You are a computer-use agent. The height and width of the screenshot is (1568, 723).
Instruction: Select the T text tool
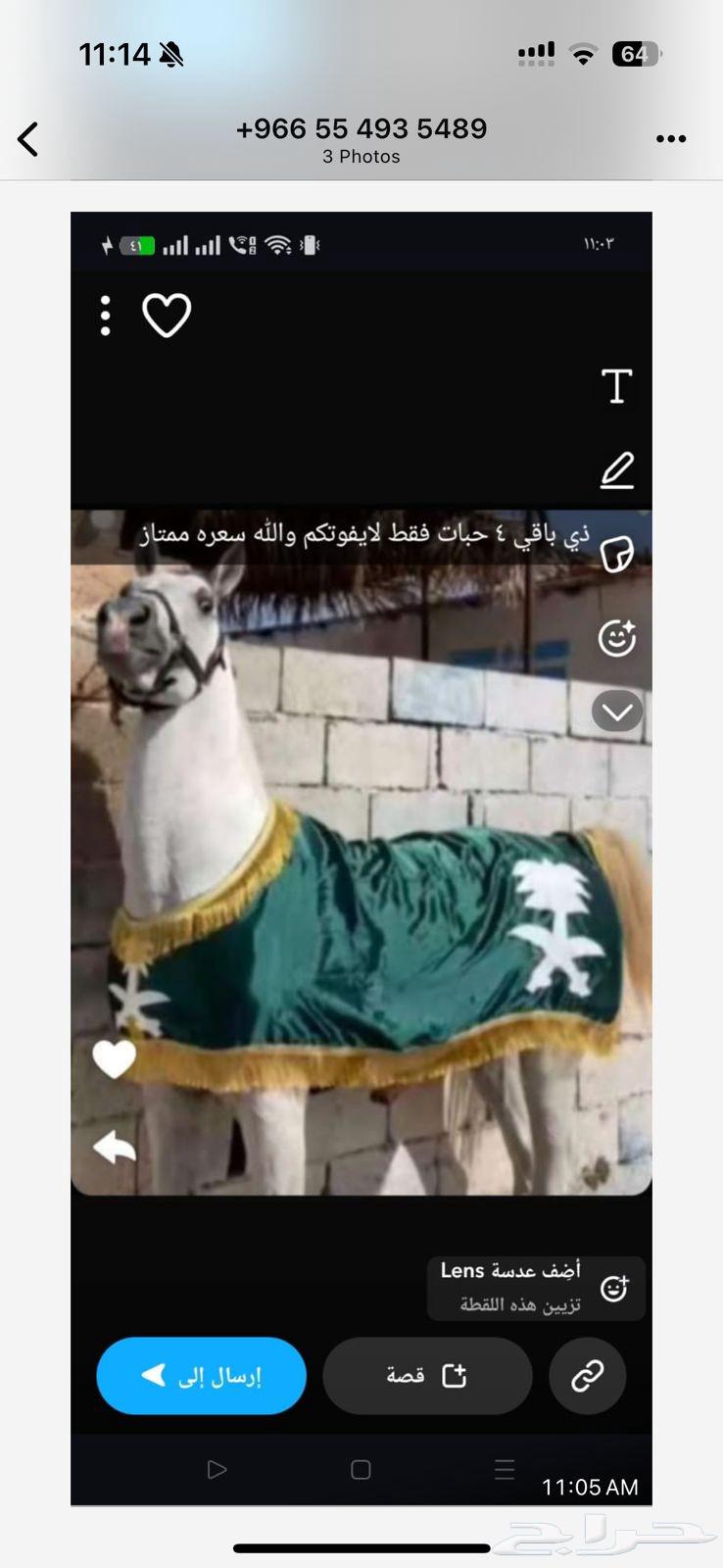[615, 385]
